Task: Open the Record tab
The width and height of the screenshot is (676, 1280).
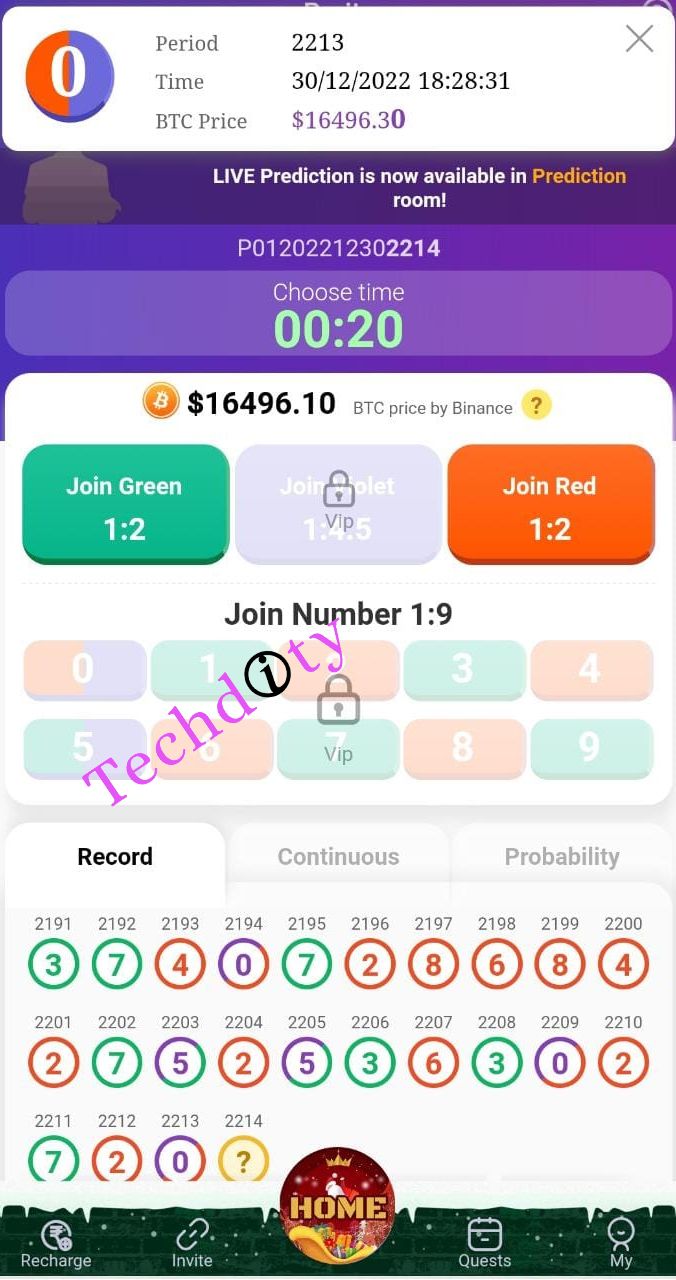Action: tap(115, 856)
